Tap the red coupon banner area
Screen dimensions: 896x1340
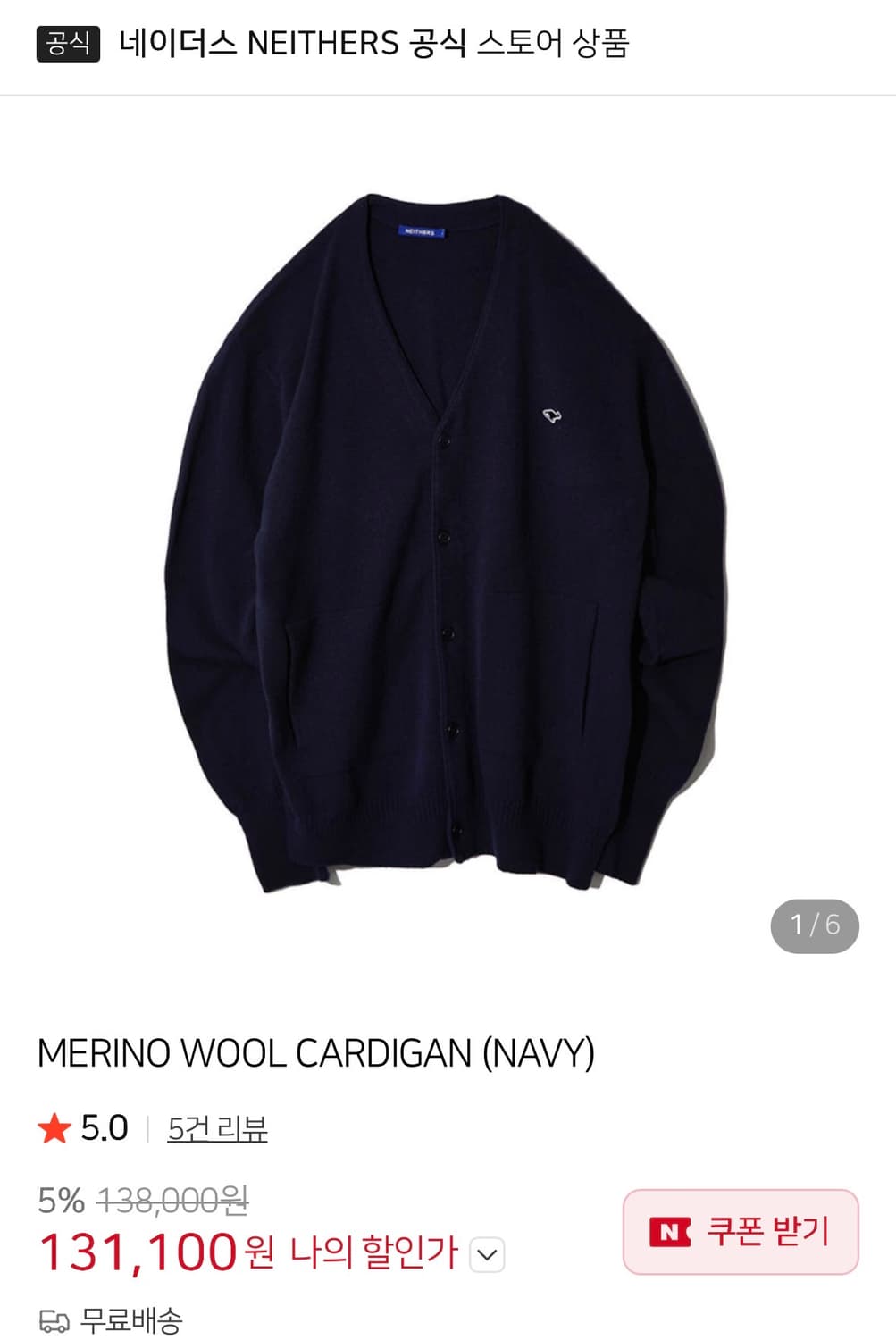740,1228
